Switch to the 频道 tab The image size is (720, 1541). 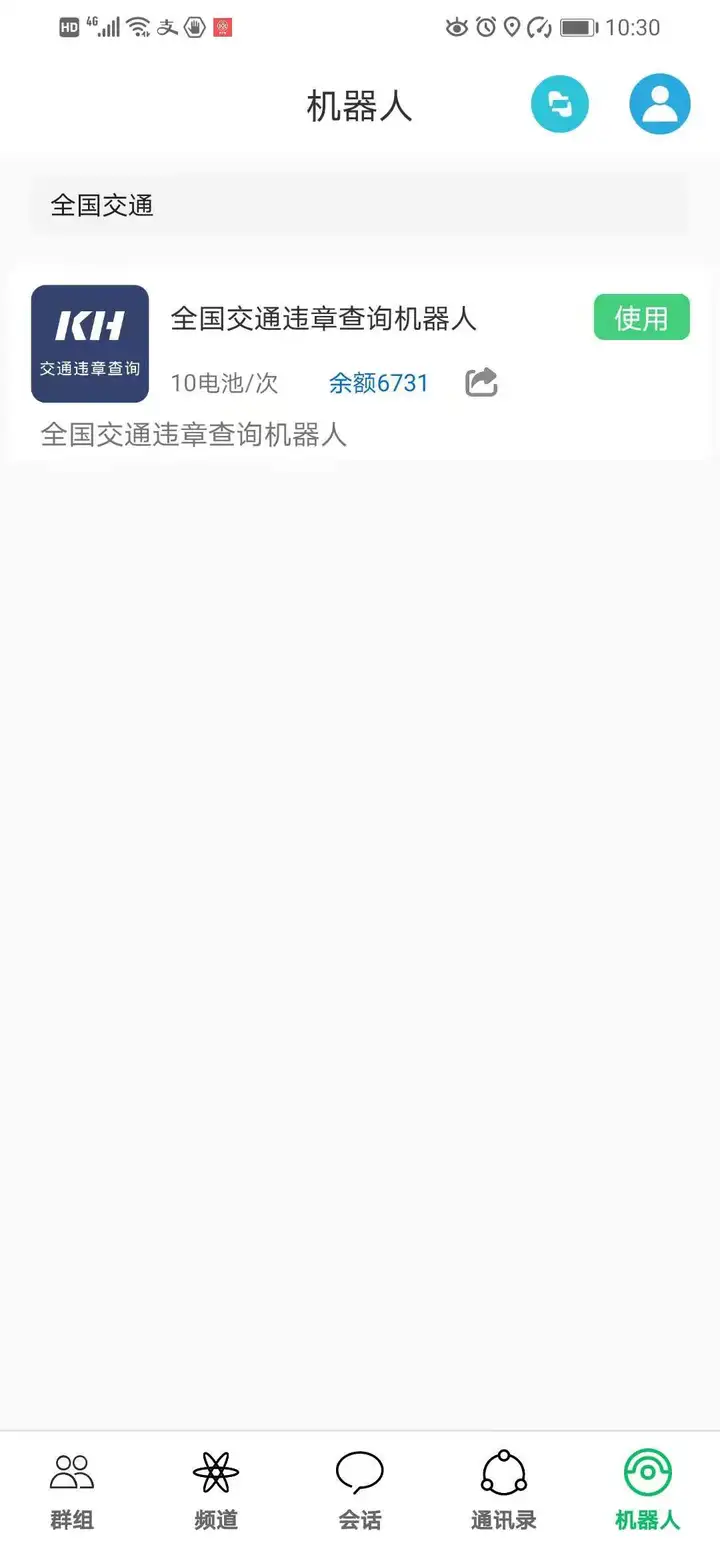coord(216,1492)
